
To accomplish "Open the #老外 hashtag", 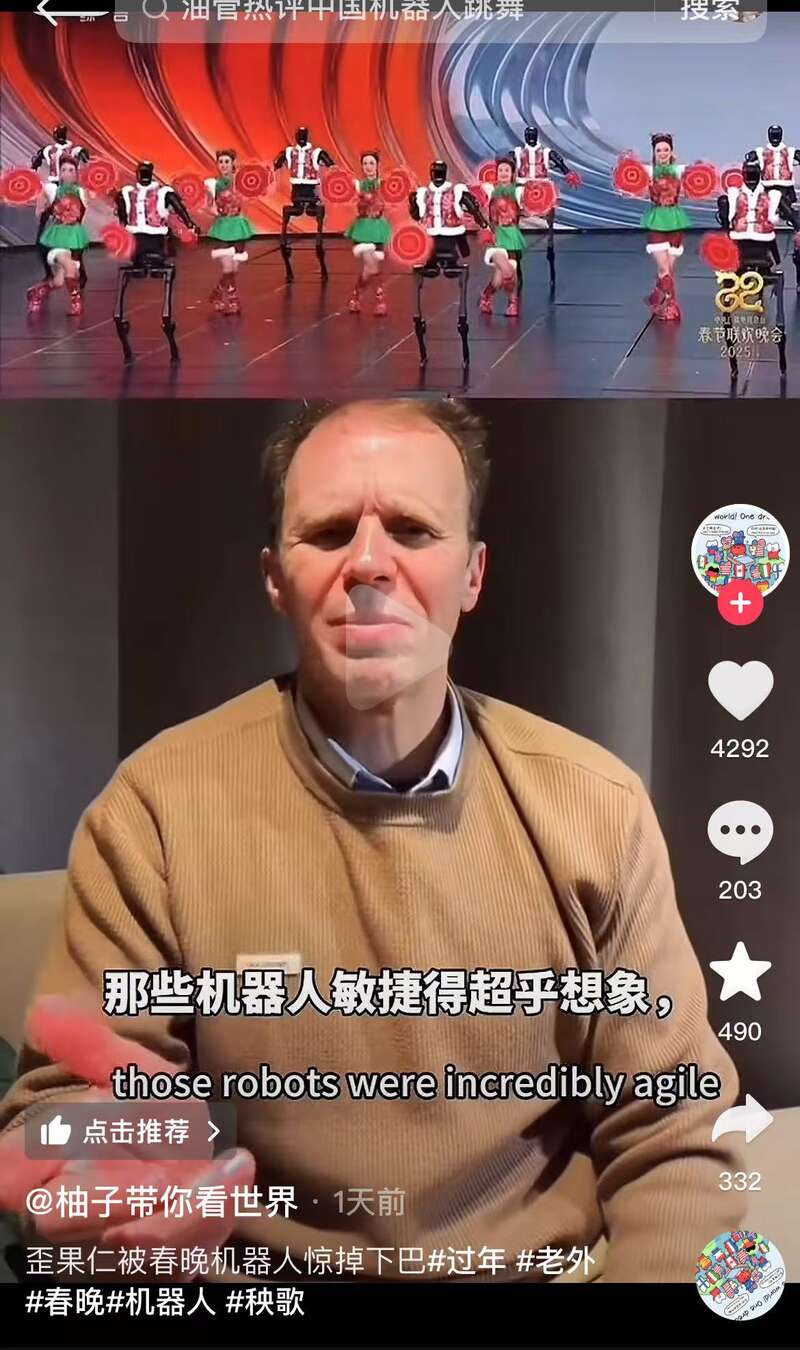I will click(555, 1261).
